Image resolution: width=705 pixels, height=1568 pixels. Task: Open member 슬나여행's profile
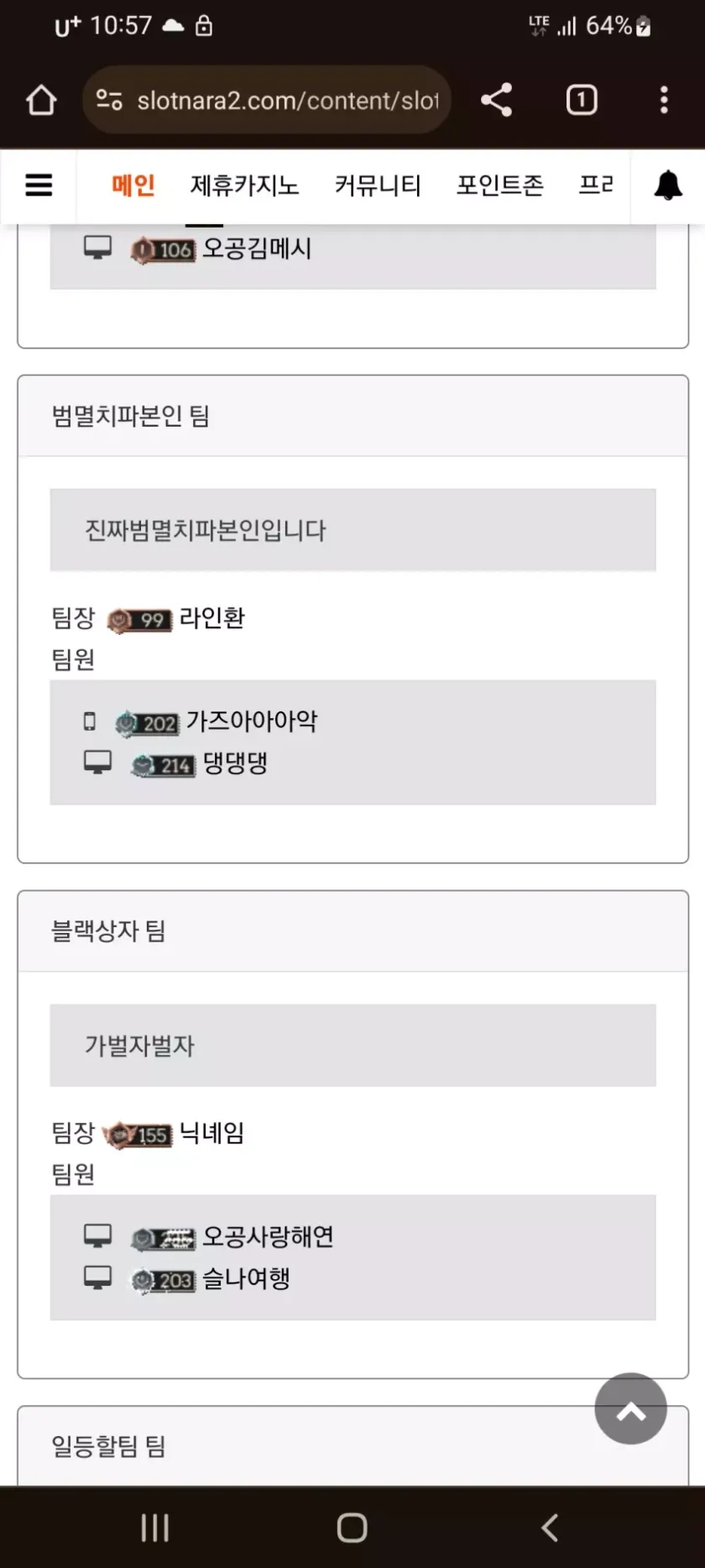[x=246, y=1279]
